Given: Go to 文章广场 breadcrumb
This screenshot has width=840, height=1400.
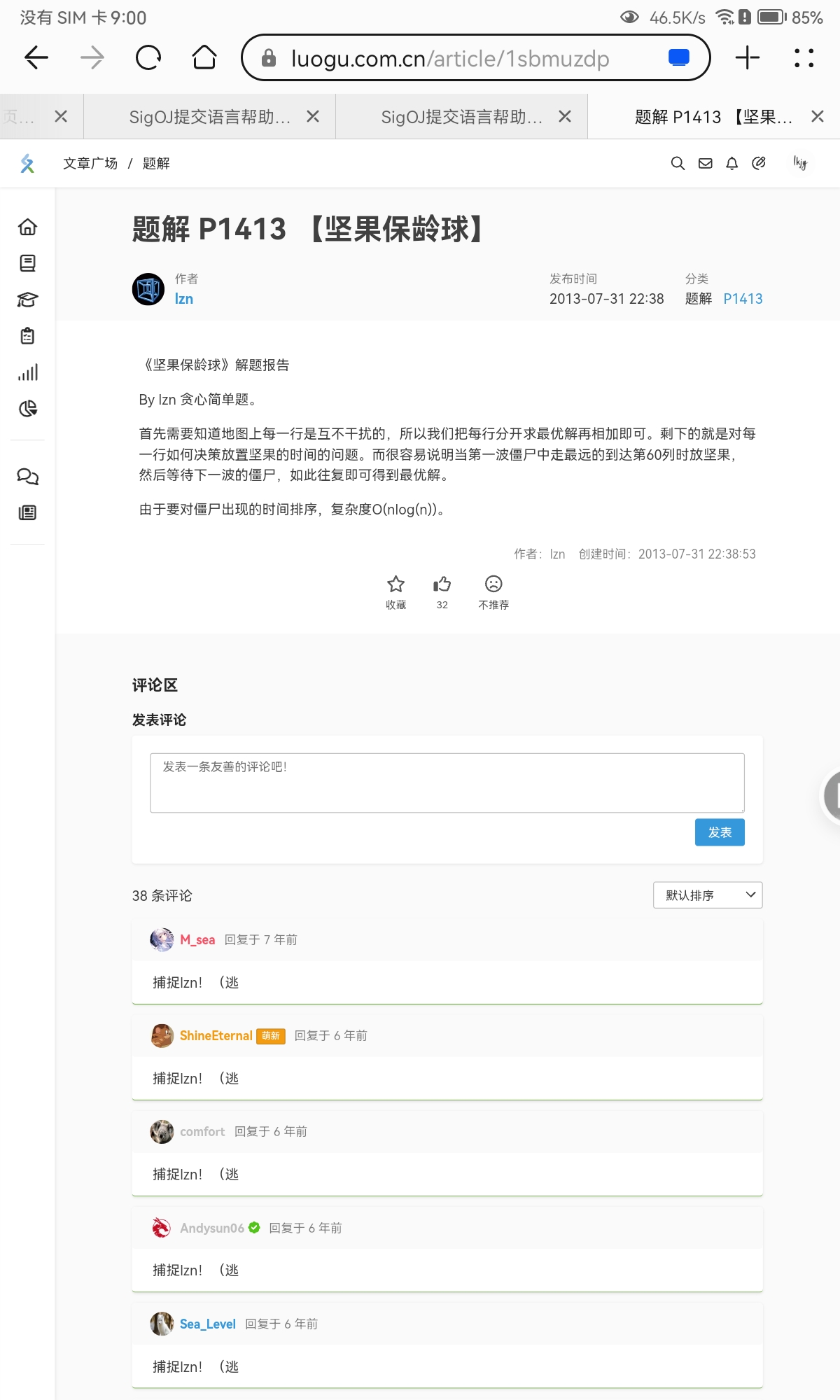Looking at the screenshot, I should (90, 163).
